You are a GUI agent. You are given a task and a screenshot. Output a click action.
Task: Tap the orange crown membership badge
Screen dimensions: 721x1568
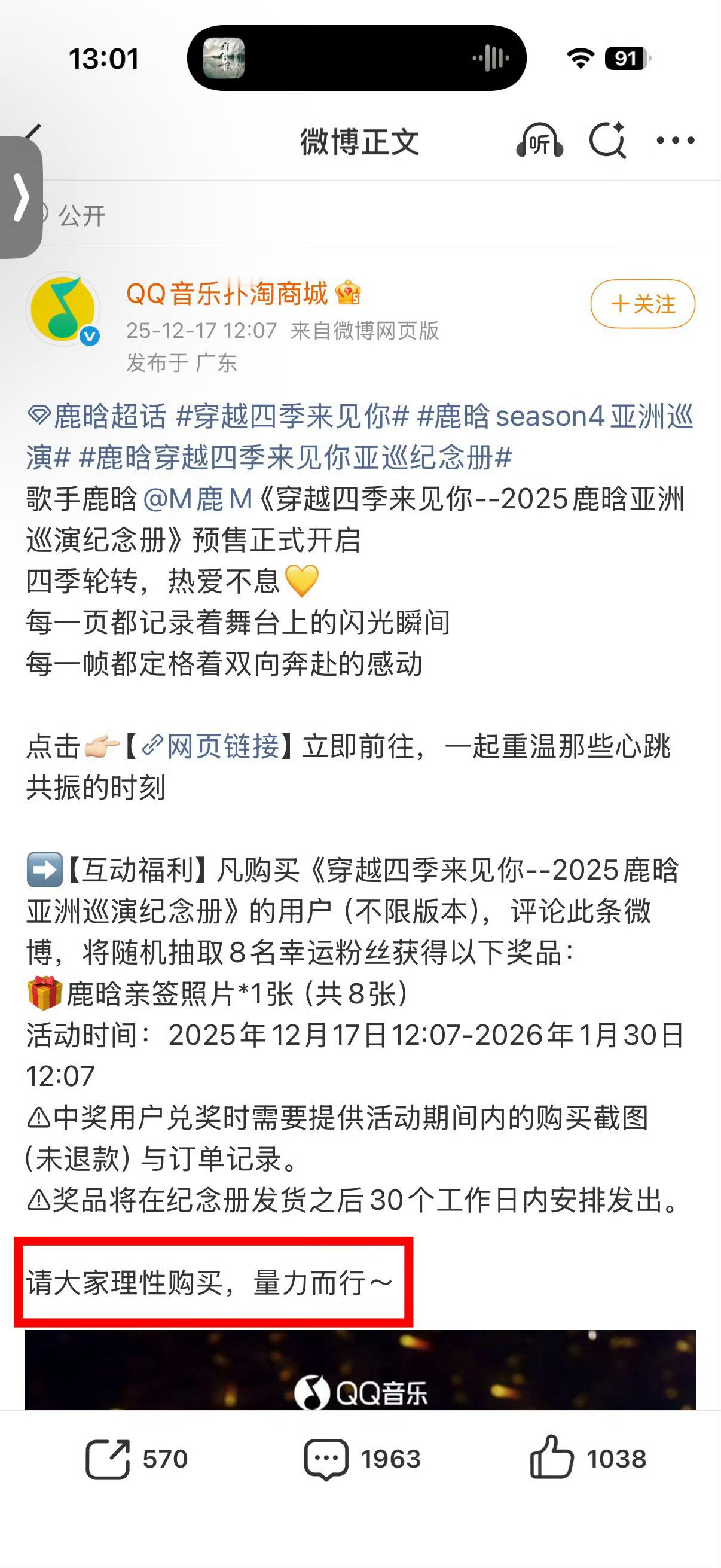348,294
